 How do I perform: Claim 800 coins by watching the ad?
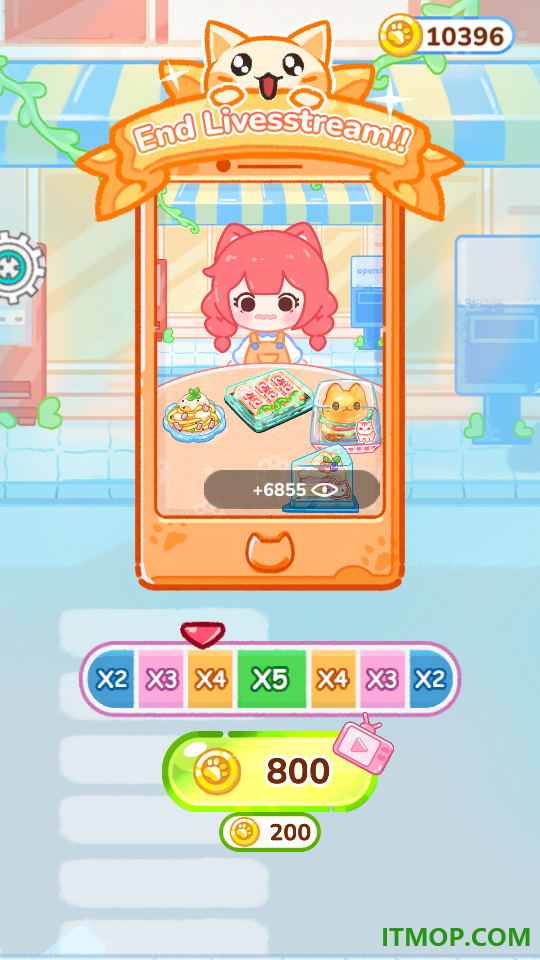(x=270, y=771)
